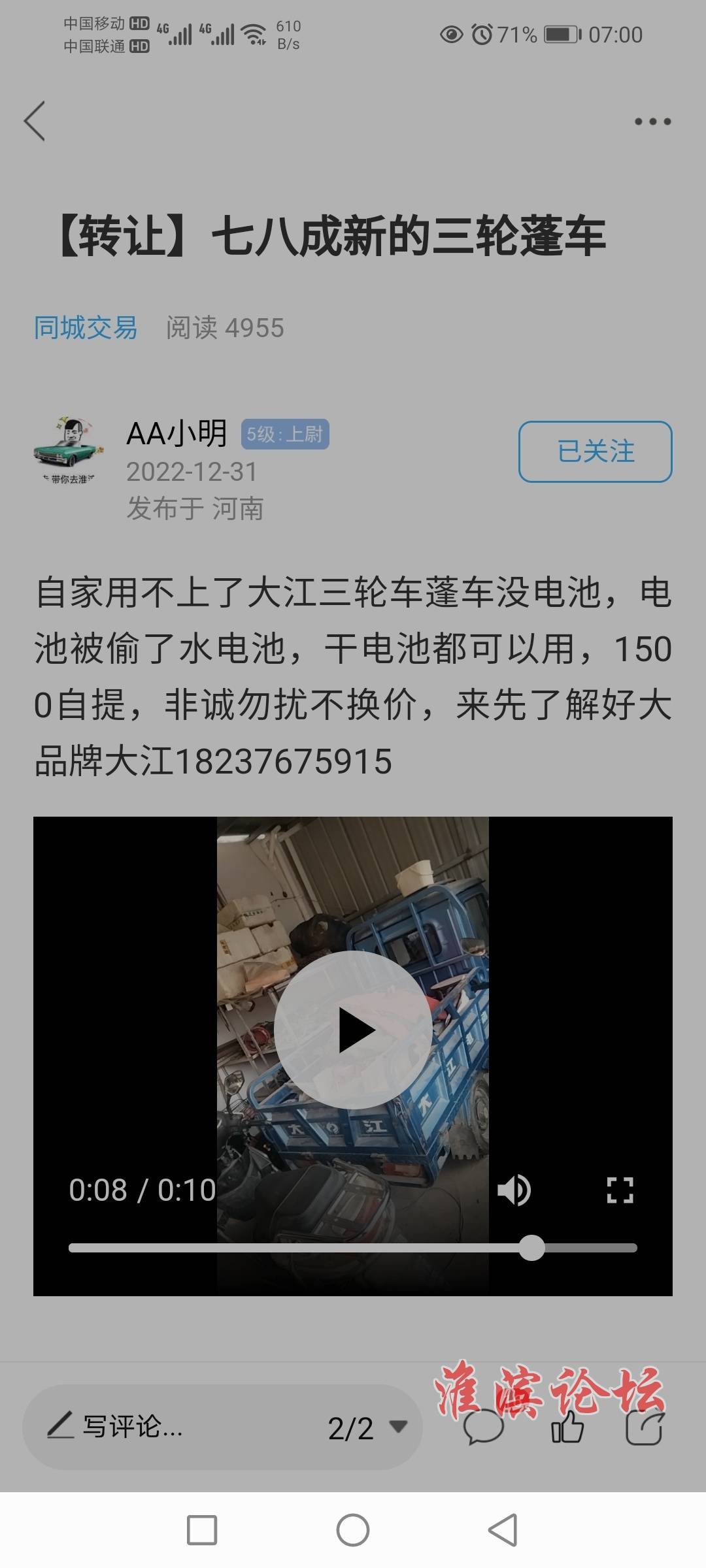This screenshot has height=1568, width=706.
Task: Go back using the top arrow
Action: pyautogui.click(x=35, y=121)
